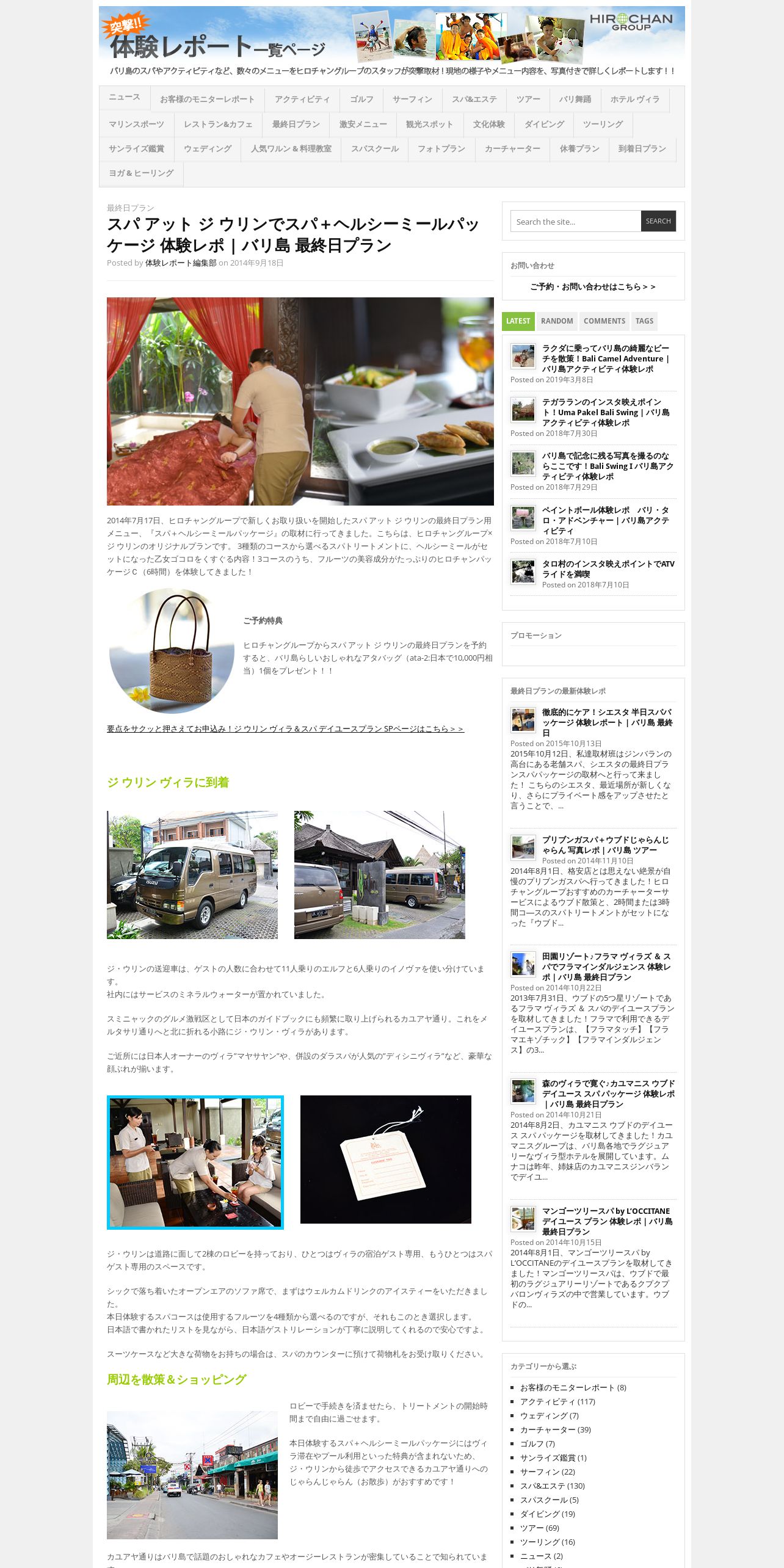Open the ニュース menu item
784x1568 pixels.
125,97
